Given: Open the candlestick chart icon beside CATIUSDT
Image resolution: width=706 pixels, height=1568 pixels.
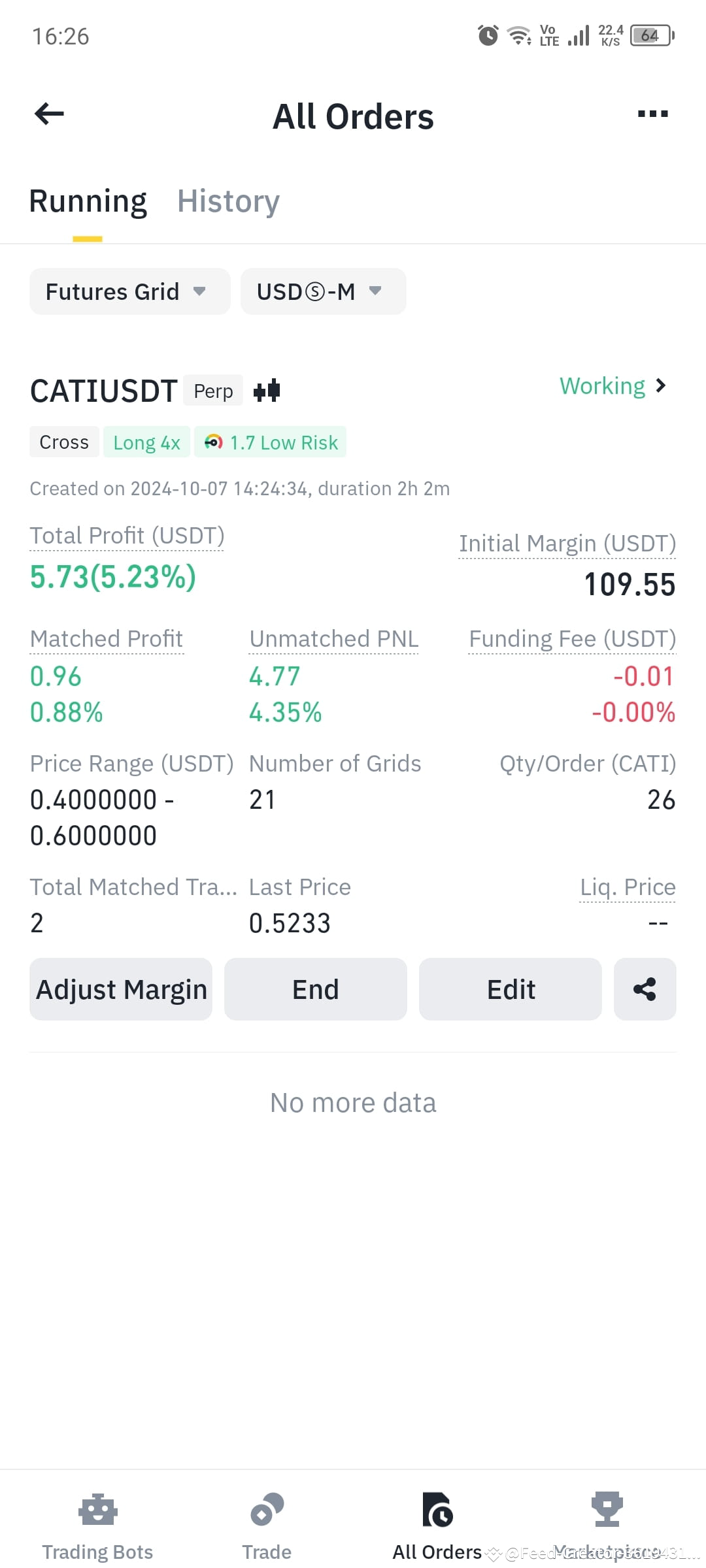Looking at the screenshot, I should pyautogui.click(x=265, y=390).
